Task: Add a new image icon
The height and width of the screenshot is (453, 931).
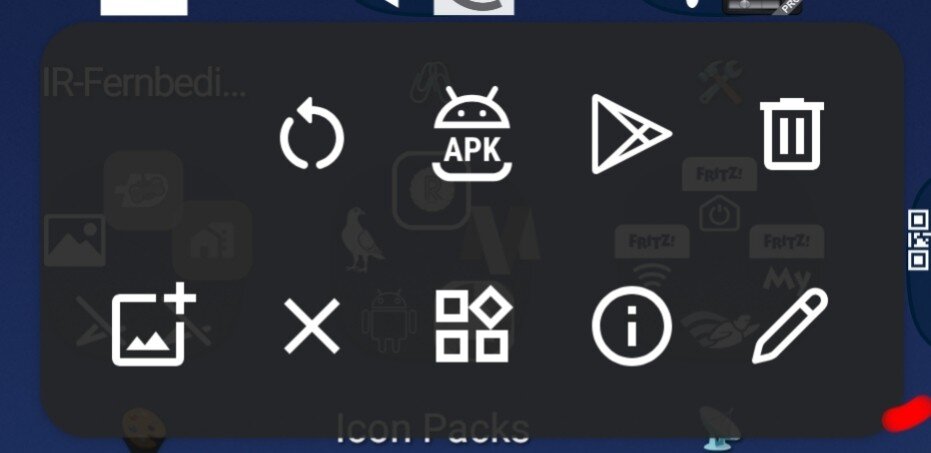Action: point(152,325)
